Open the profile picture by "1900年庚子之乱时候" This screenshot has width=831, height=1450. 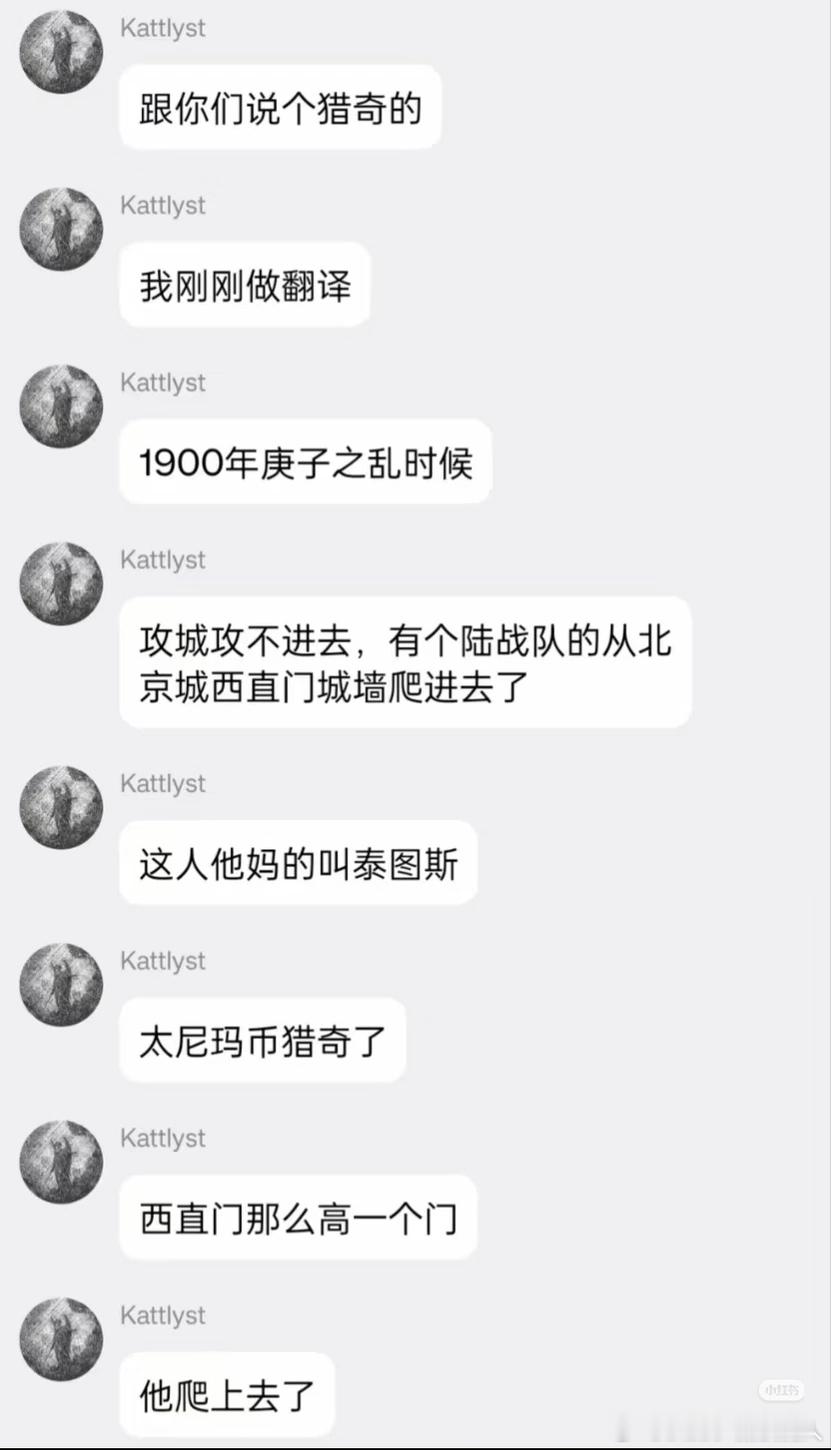(x=60, y=406)
